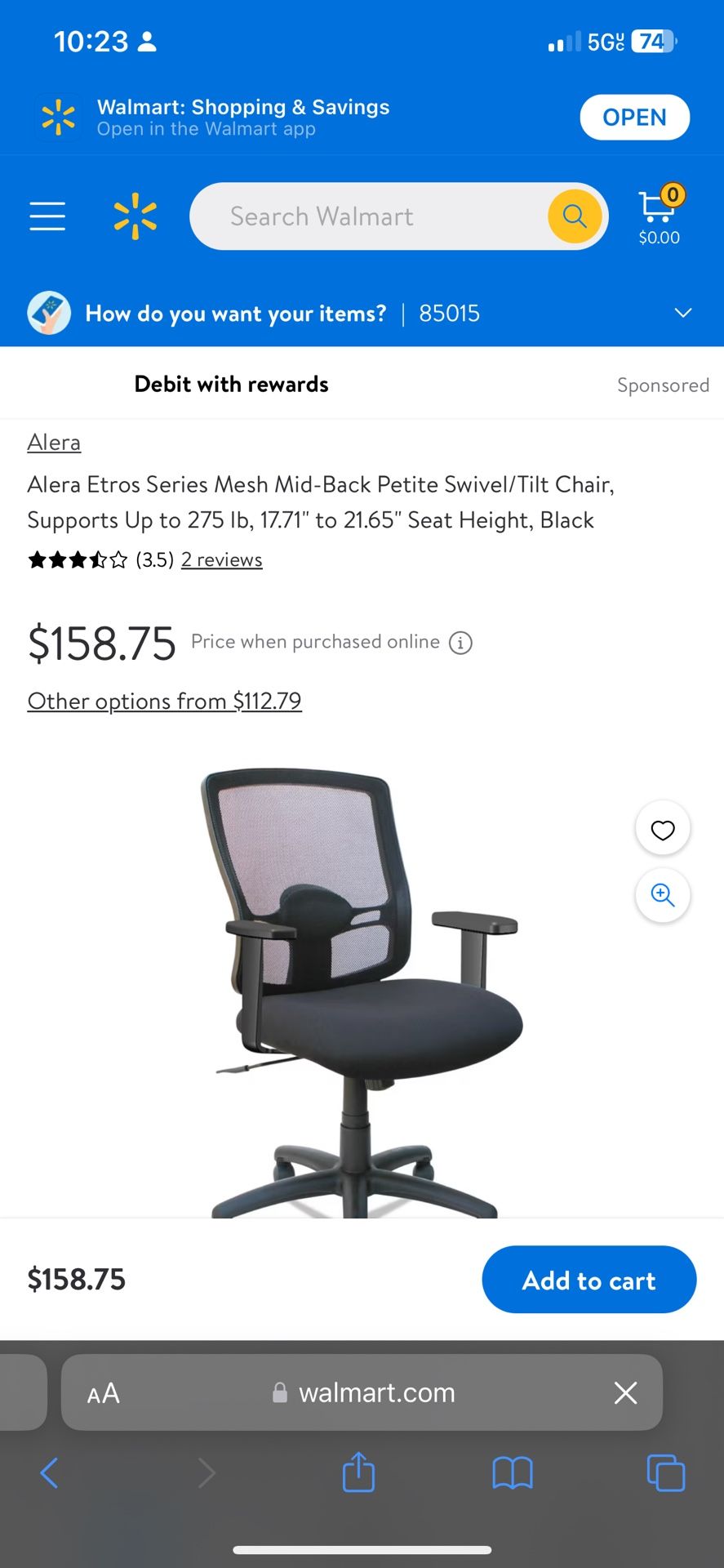This screenshot has width=724, height=1568.
Task: Open the AA reader options in Safari
Action: (104, 1393)
